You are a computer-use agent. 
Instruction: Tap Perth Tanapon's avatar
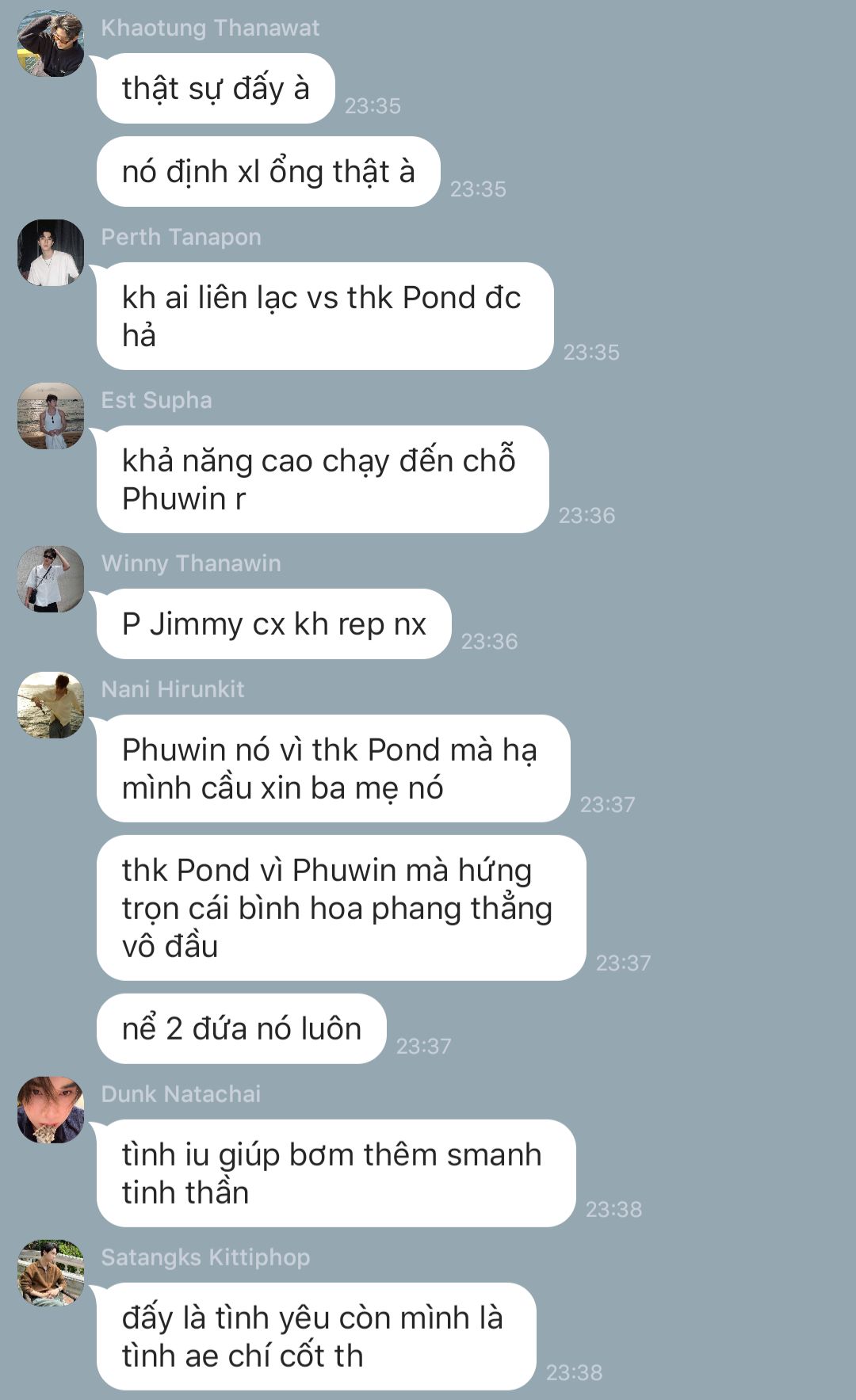(x=51, y=253)
